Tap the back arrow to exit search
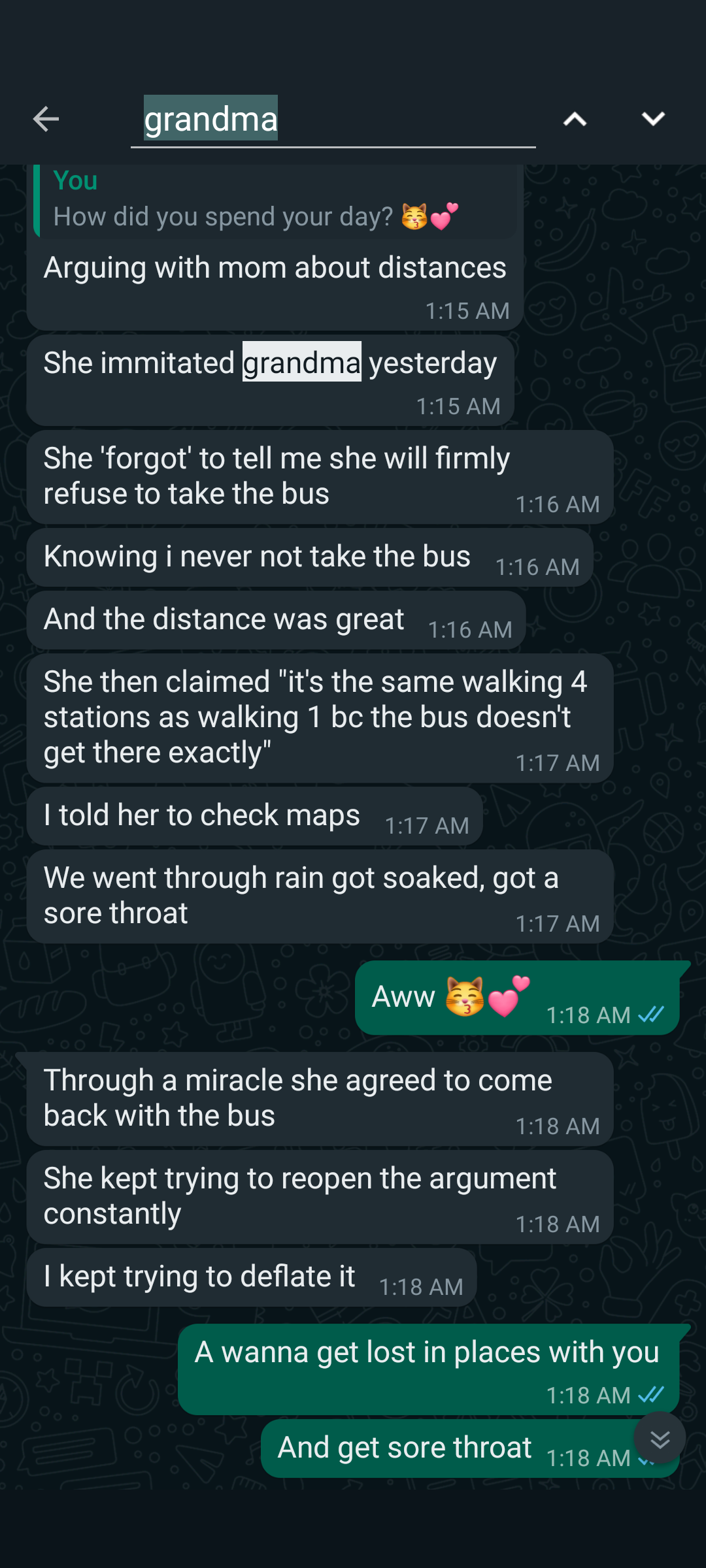The height and width of the screenshot is (1568, 706). (46, 119)
